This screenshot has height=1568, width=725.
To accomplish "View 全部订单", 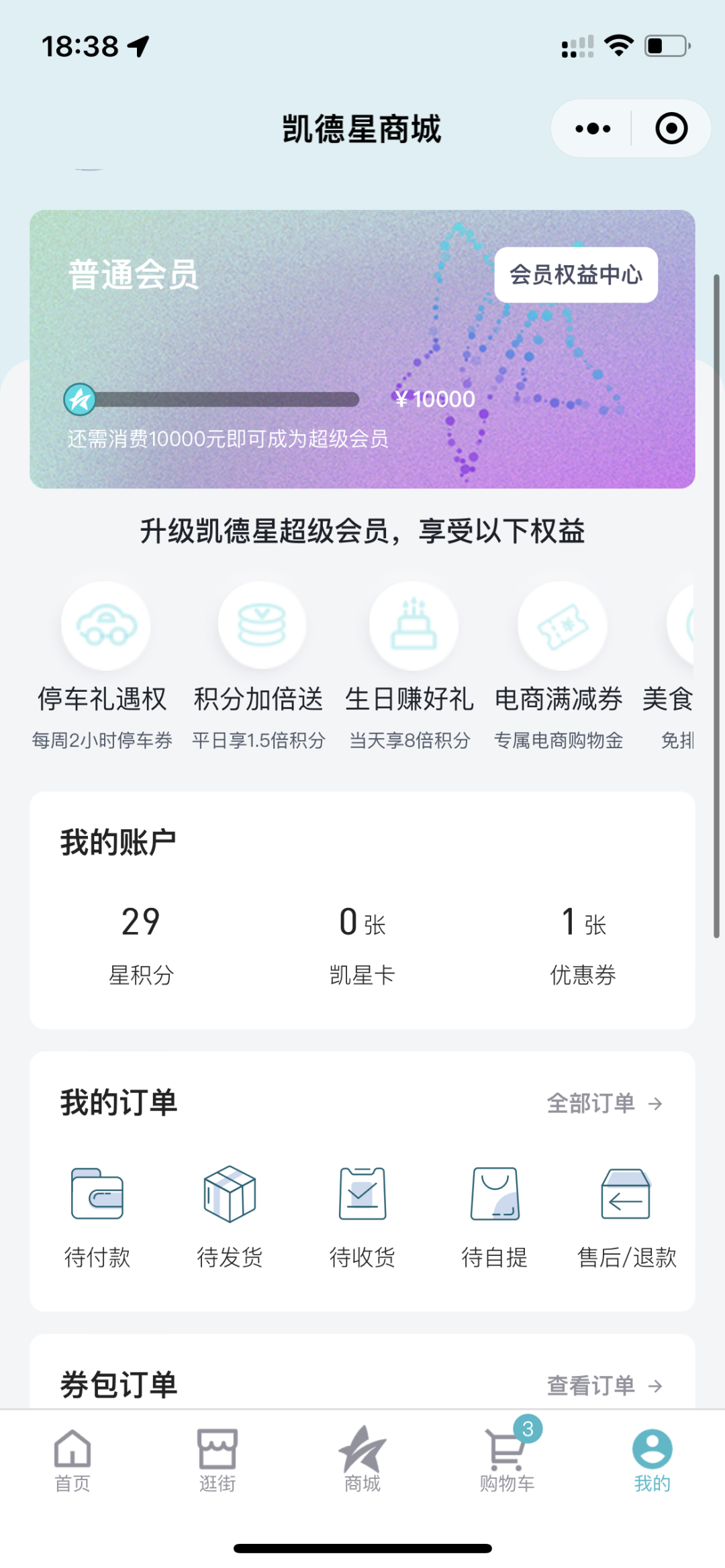I will pyautogui.click(x=604, y=1104).
